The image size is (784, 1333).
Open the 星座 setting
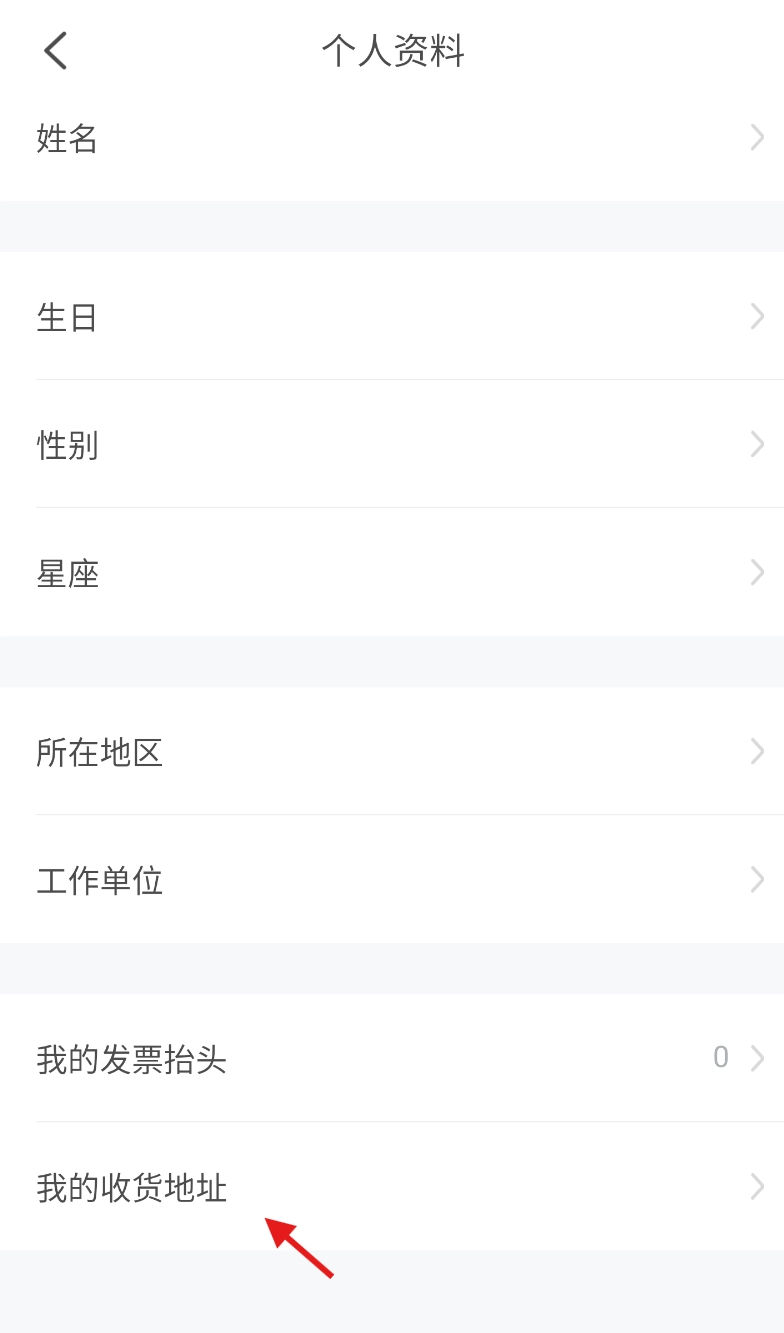tap(392, 573)
